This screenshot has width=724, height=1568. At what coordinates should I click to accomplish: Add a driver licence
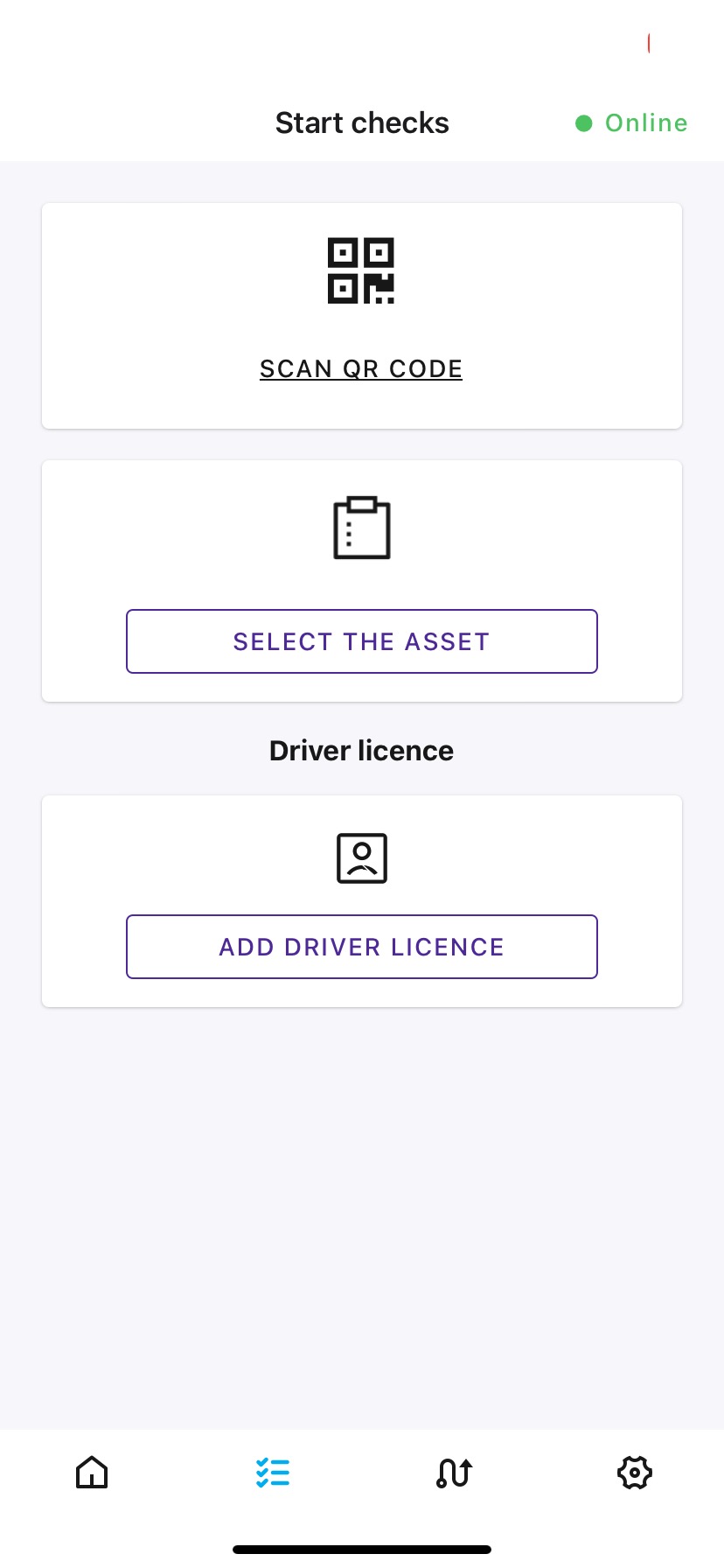tap(361, 947)
